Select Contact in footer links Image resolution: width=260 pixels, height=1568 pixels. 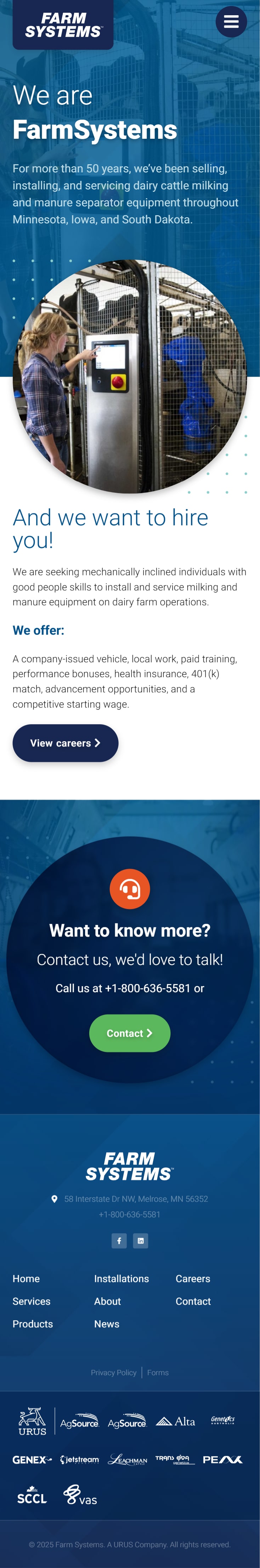(193, 1301)
